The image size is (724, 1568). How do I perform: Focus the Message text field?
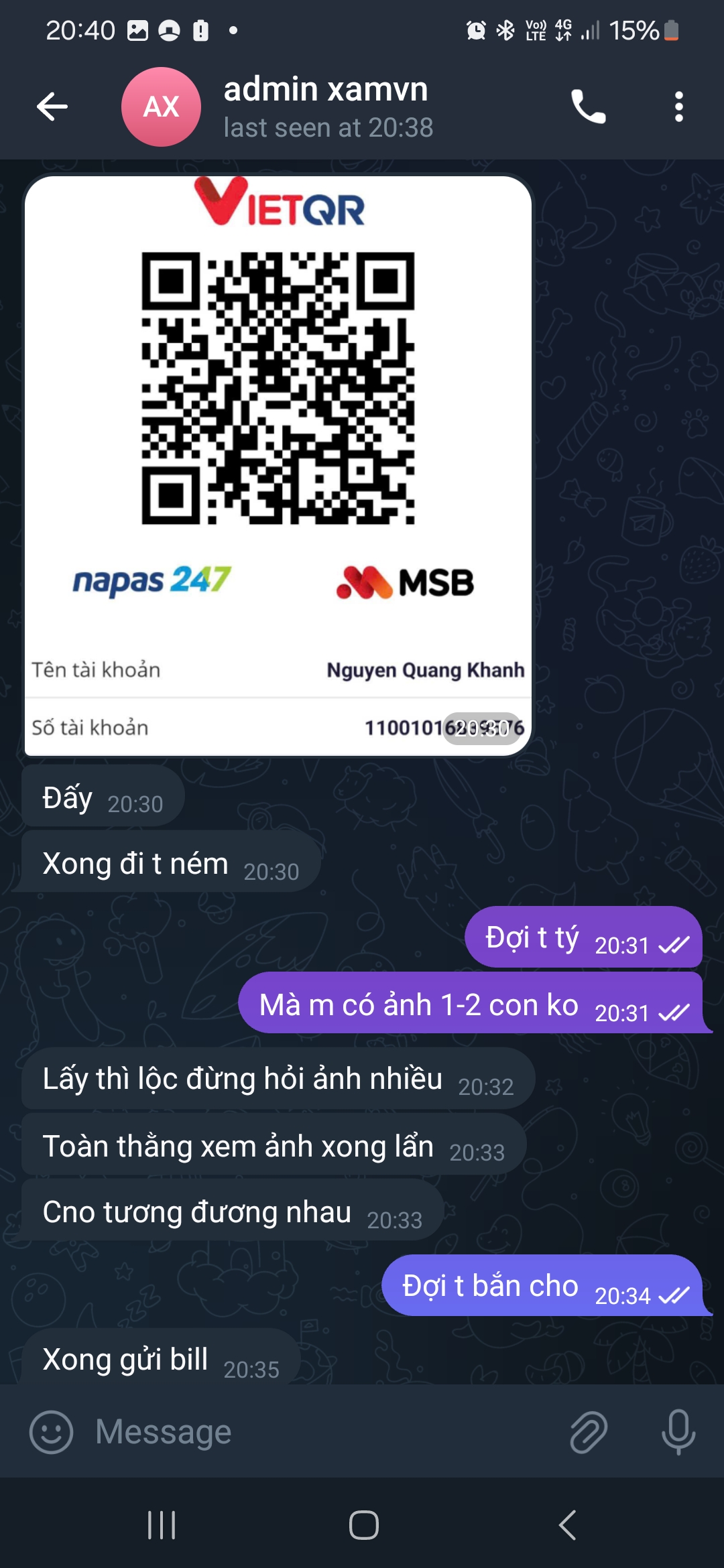(322, 1432)
